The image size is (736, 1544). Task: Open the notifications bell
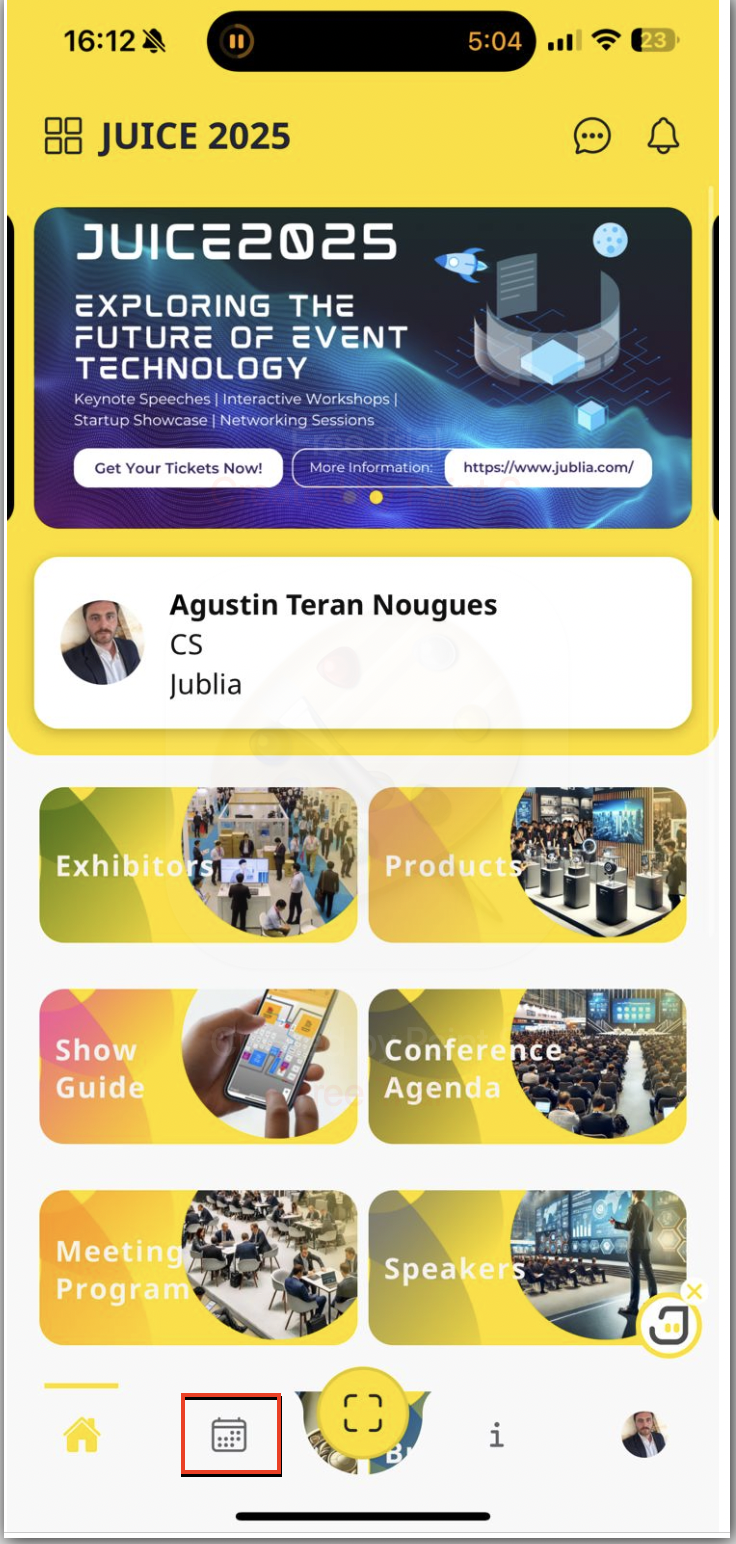(663, 136)
